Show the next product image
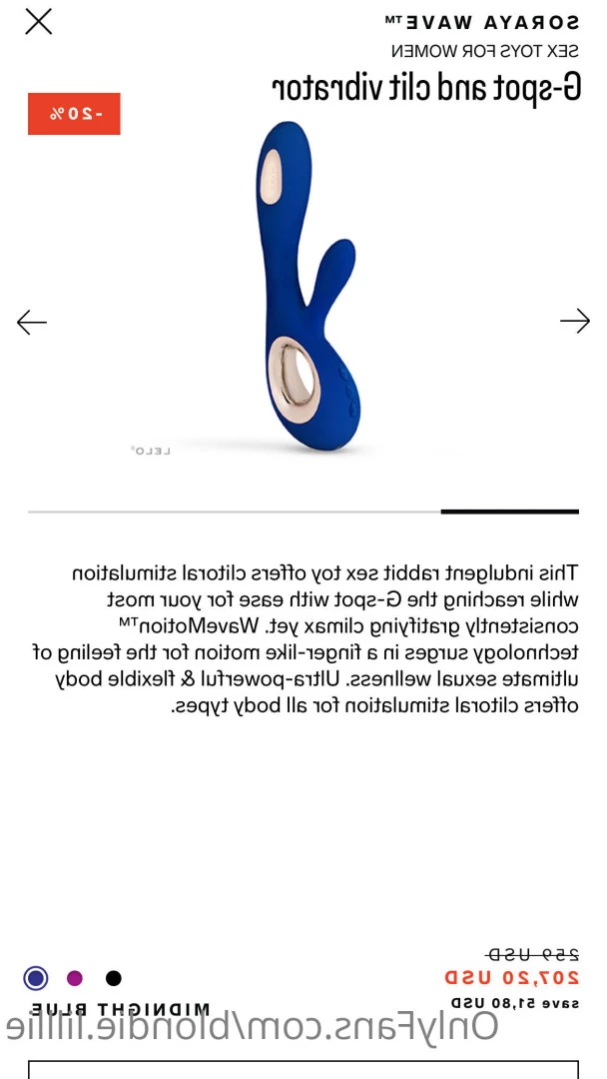This screenshot has height=1079, width=607. tap(575, 321)
